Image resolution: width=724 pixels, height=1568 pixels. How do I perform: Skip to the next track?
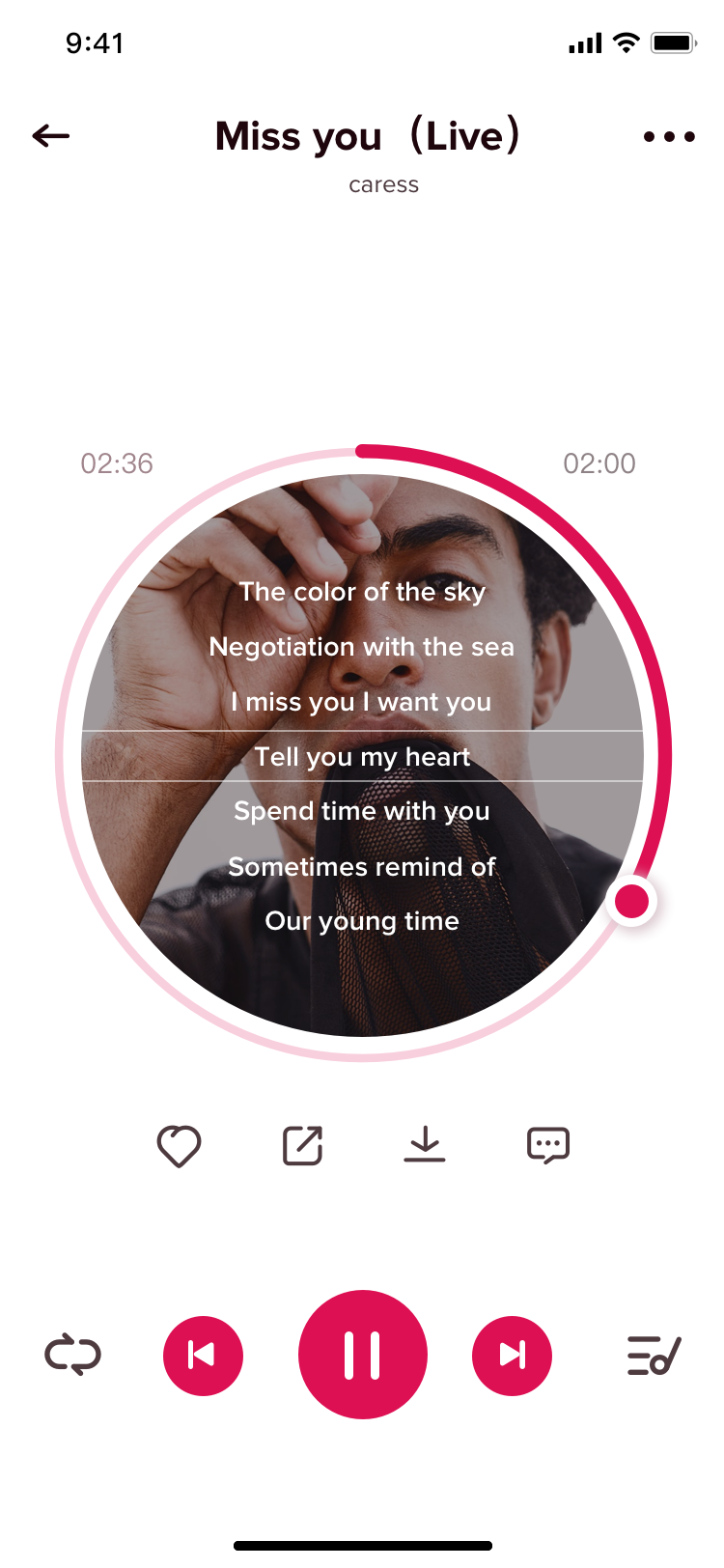click(513, 1356)
